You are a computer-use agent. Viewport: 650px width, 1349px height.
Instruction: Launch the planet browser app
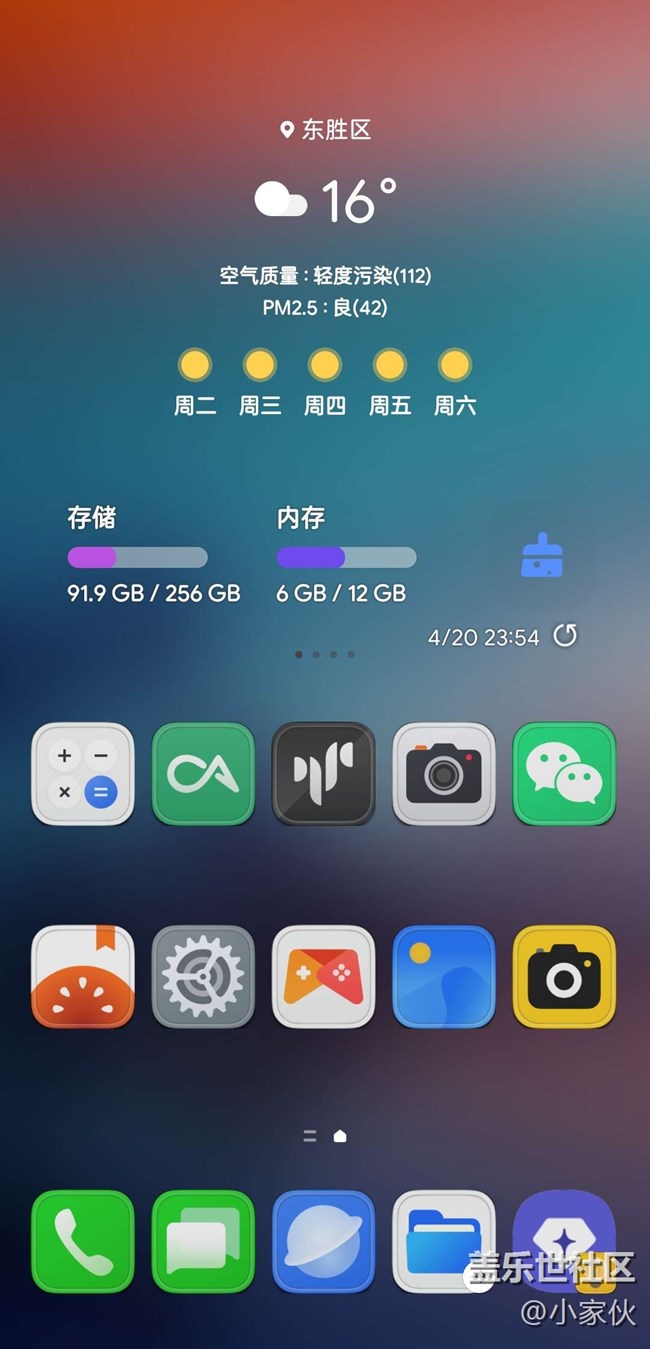(324, 1241)
